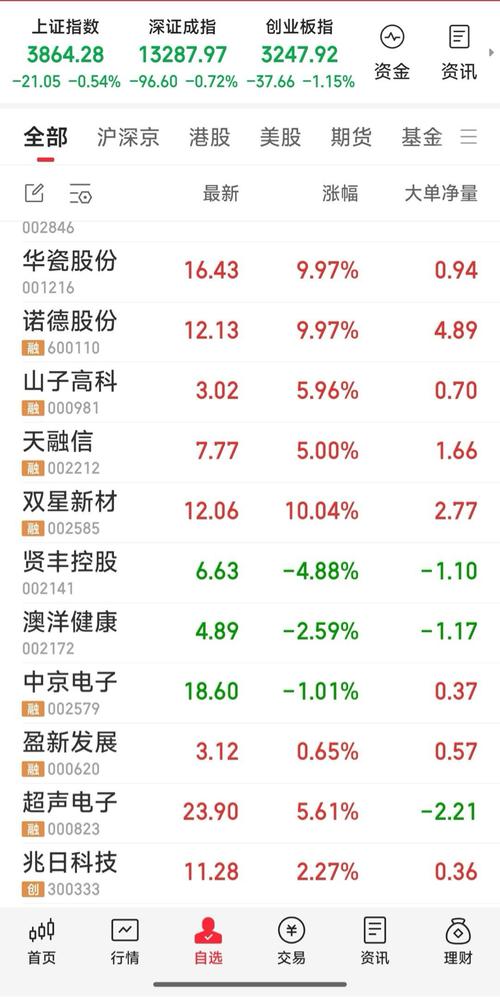
Task: Open the tab list menu icon
Action: pos(469,137)
